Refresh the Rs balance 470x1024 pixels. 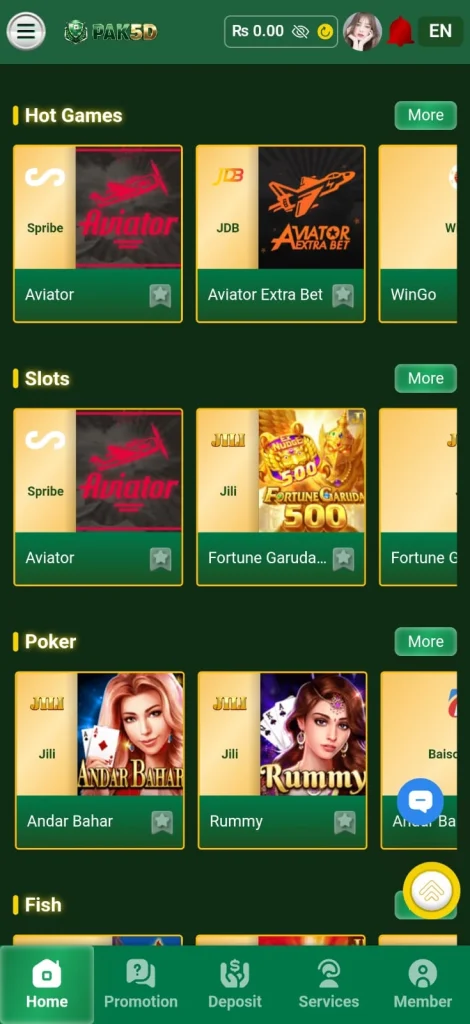(x=325, y=31)
